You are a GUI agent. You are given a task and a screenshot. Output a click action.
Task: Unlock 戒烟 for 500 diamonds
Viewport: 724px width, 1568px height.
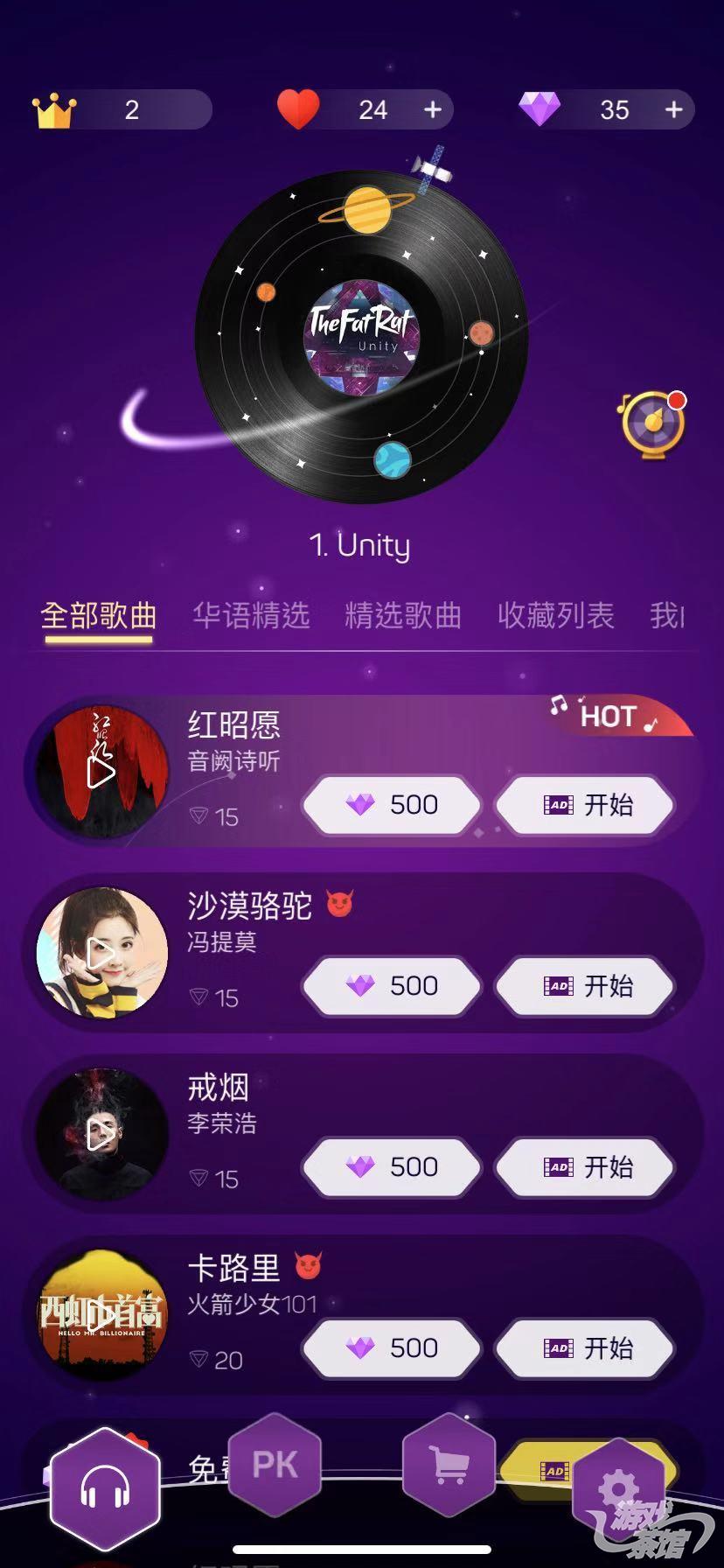pyautogui.click(x=391, y=1167)
